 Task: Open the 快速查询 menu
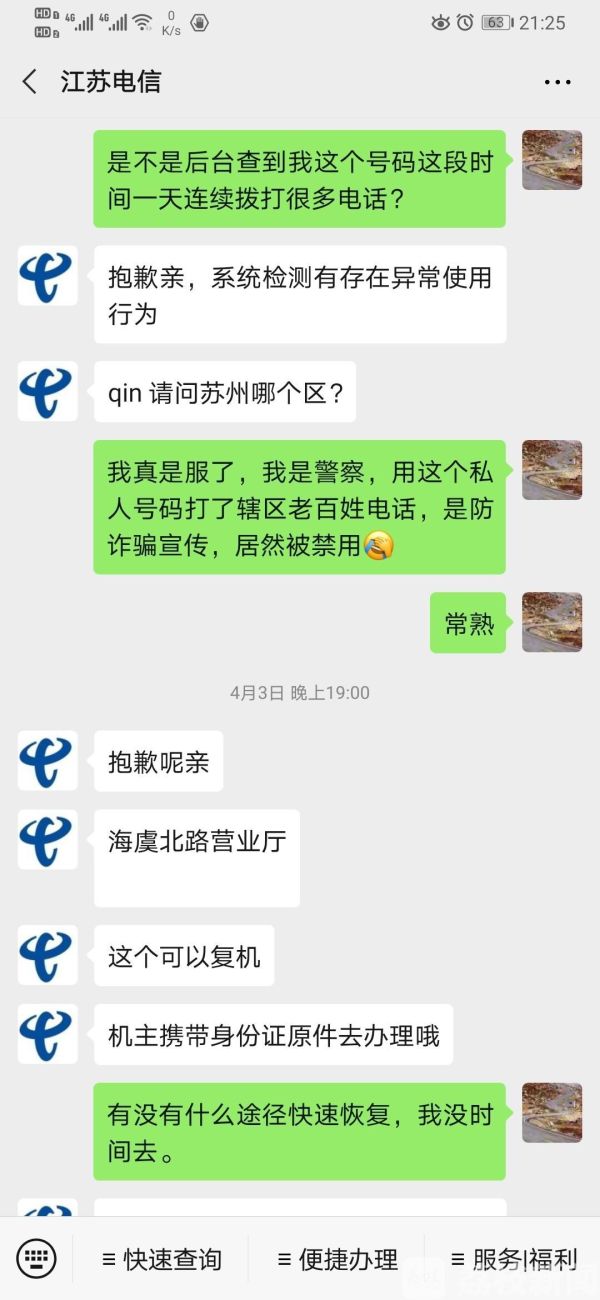point(161,1259)
